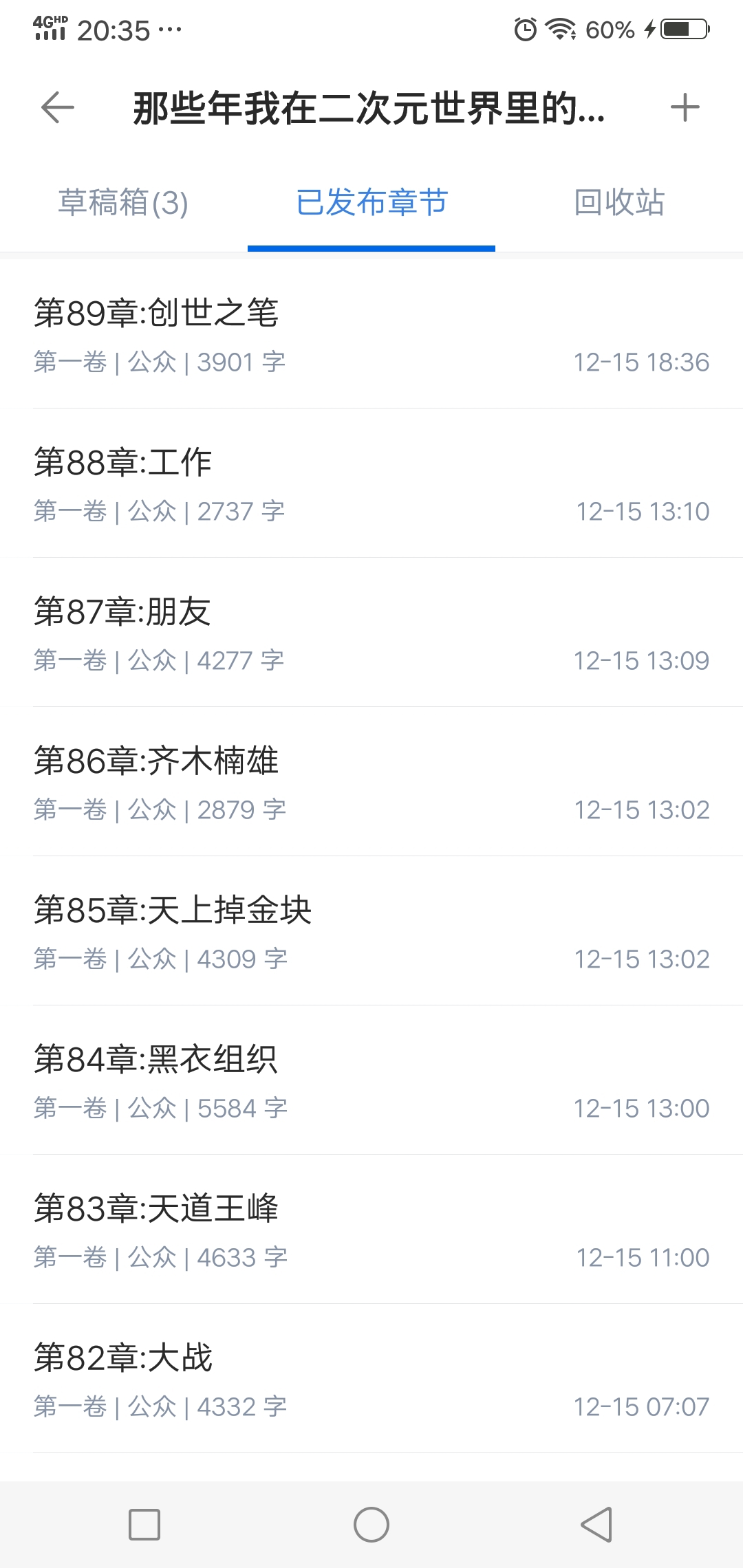The image size is (743, 1568).
Task: Add a new chapter with plus icon
Action: pyautogui.click(x=685, y=108)
